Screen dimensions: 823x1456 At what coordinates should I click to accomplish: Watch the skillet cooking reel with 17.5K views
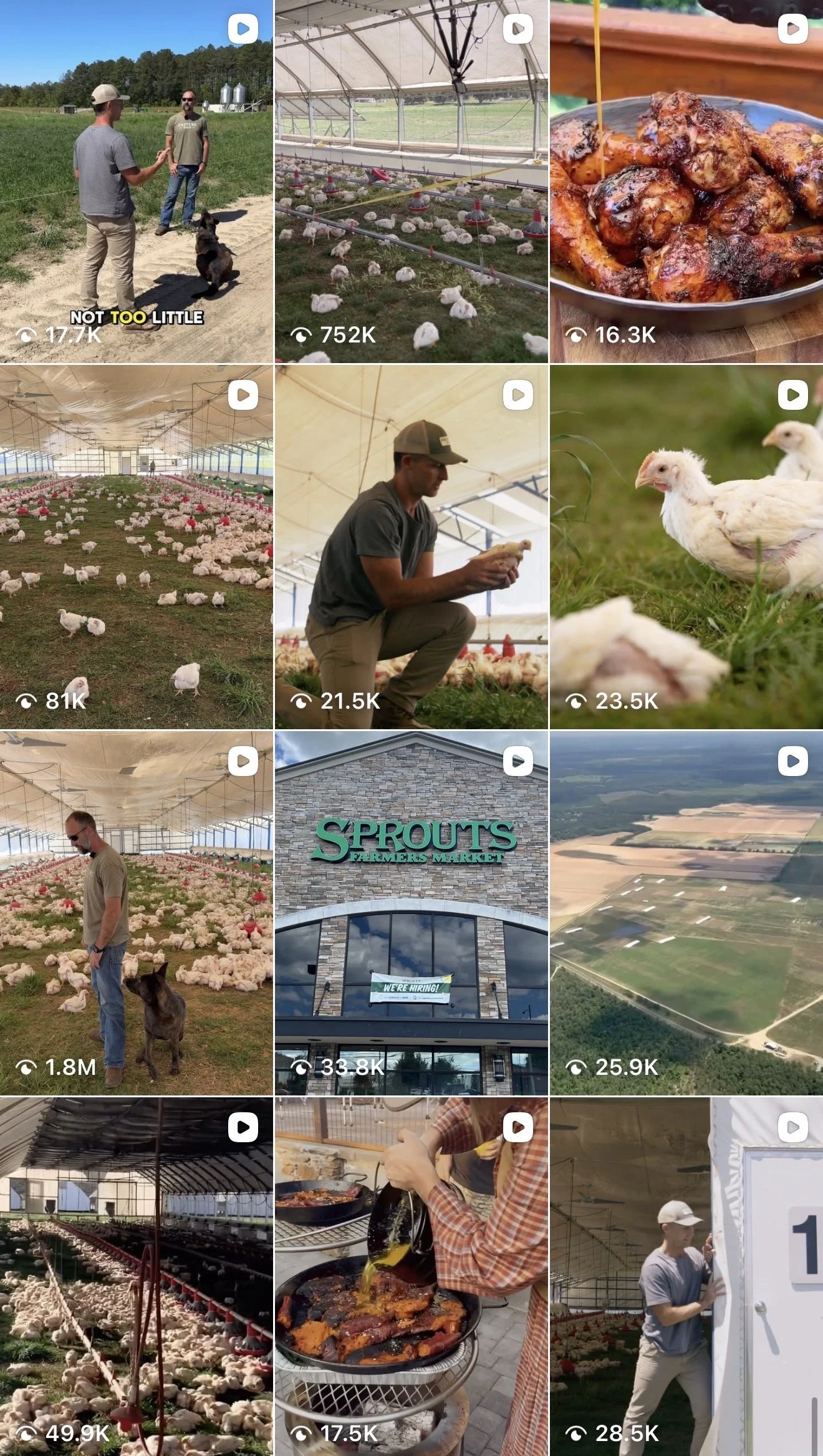point(412,1277)
